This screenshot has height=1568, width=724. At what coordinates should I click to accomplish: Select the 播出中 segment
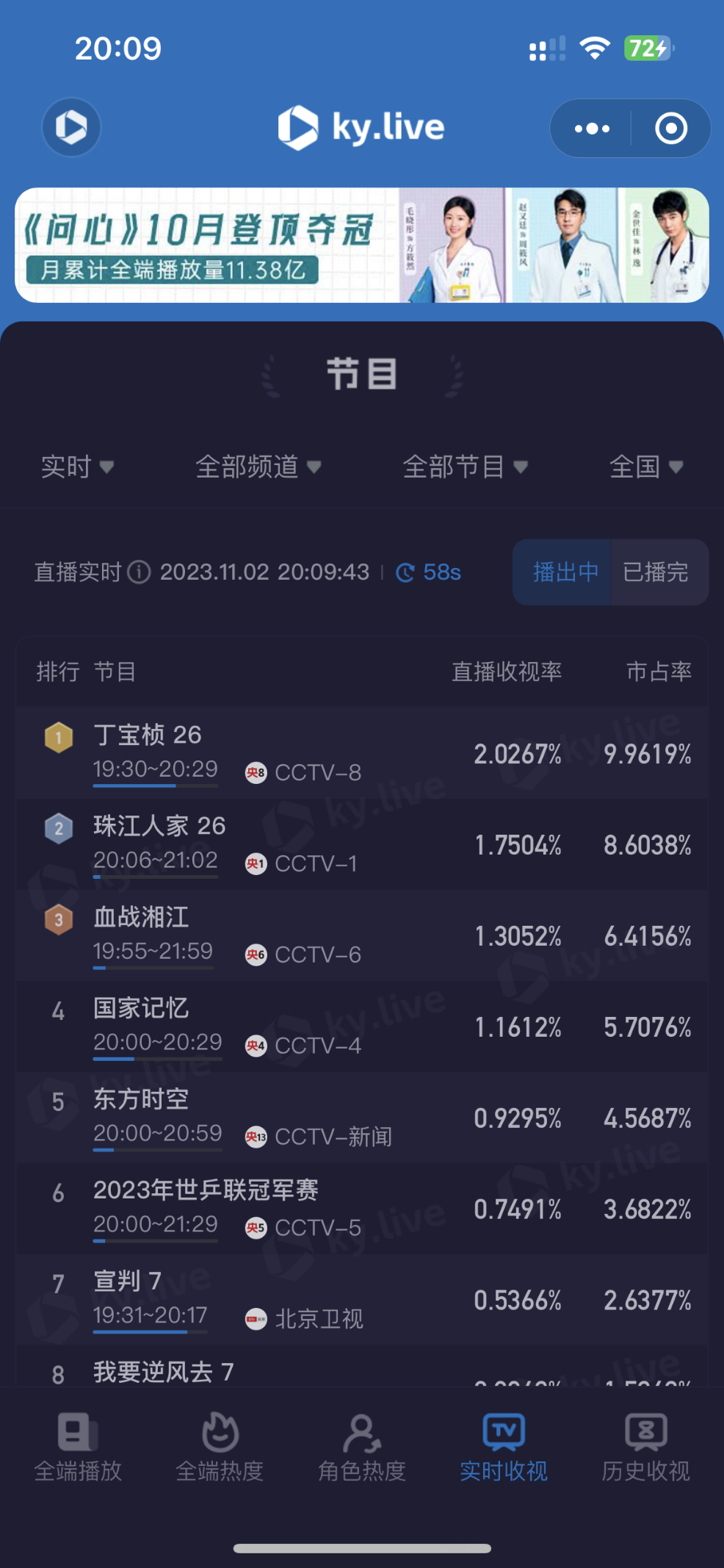(565, 572)
